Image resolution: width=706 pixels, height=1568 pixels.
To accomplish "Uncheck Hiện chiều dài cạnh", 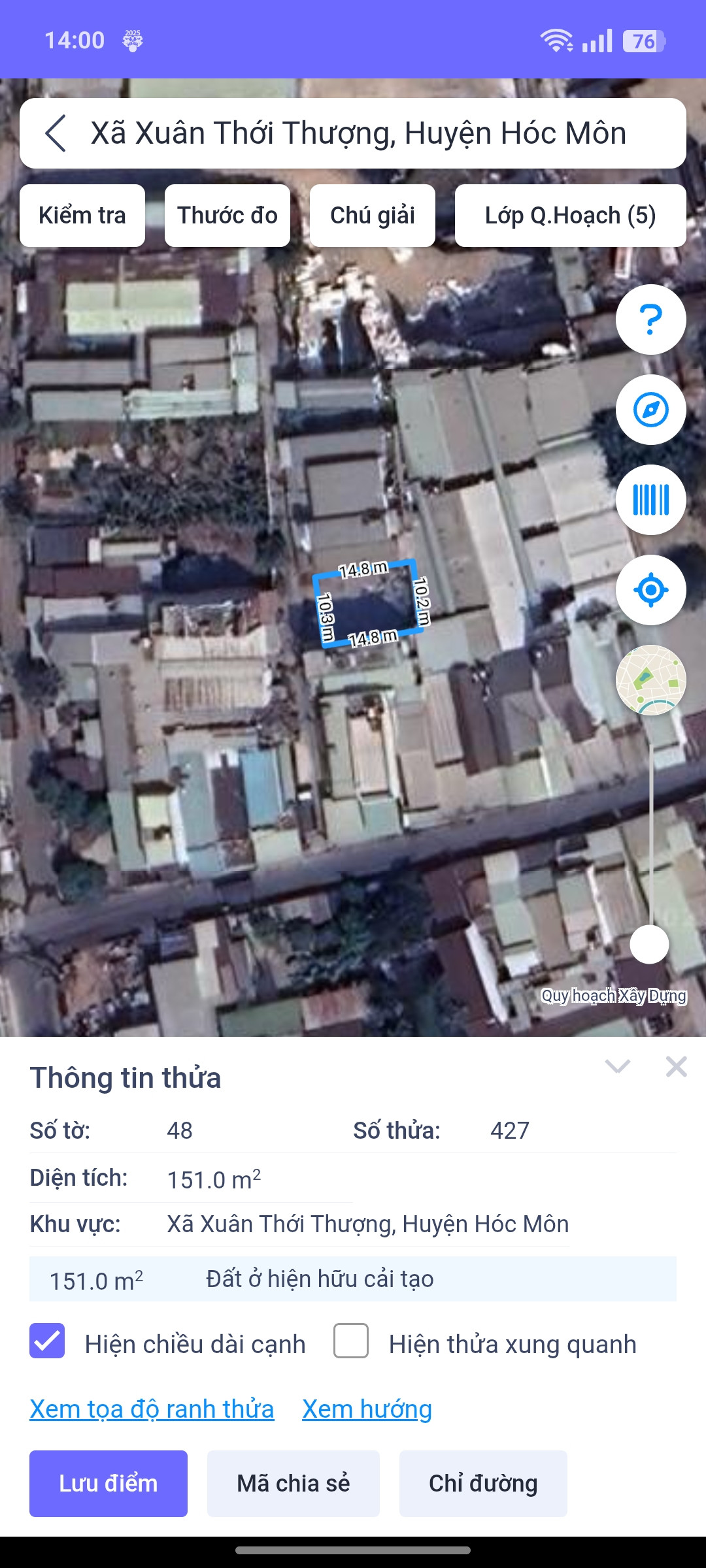I will [x=47, y=1341].
